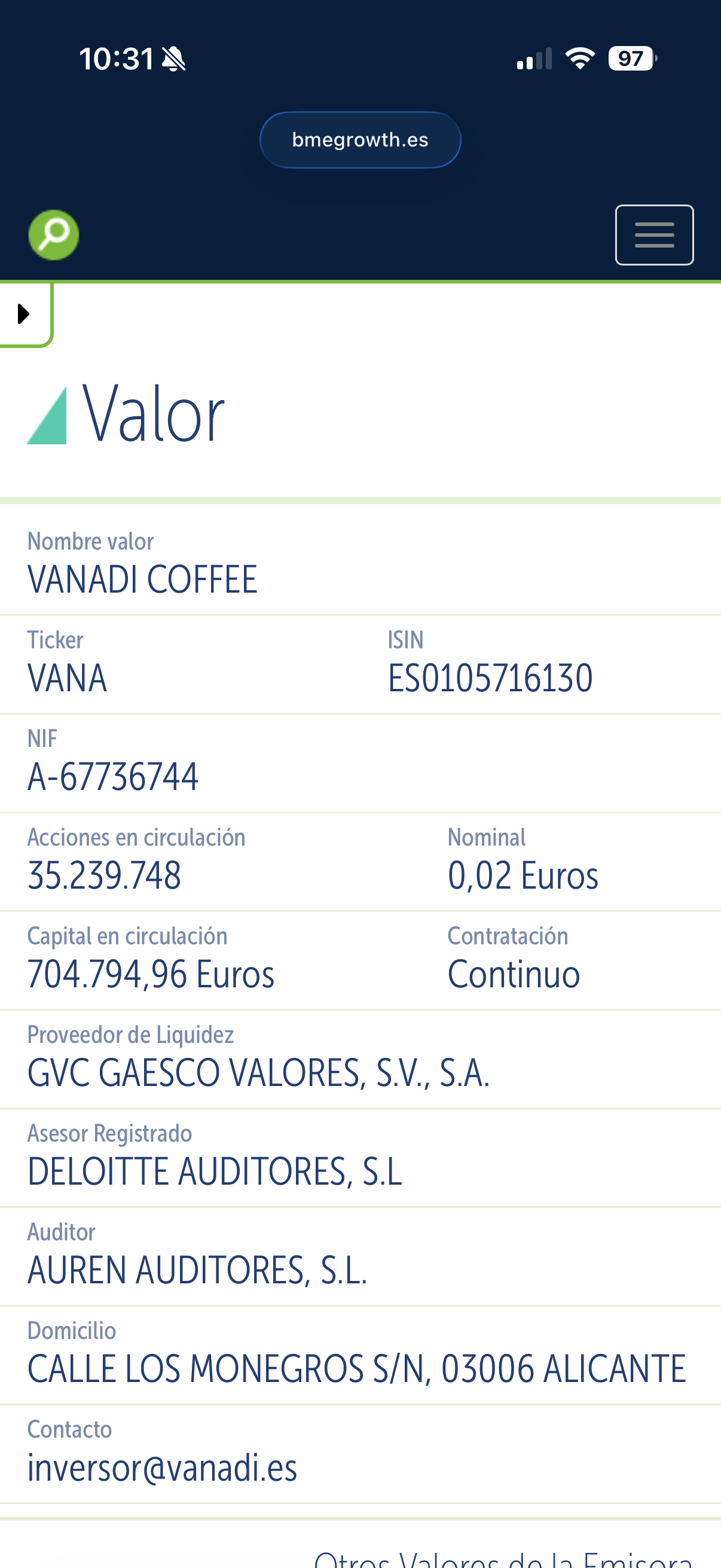This screenshot has height=1568, width=721.
Task: Open the green search icon
Action: pyautogui.click(x=54, y=235)
